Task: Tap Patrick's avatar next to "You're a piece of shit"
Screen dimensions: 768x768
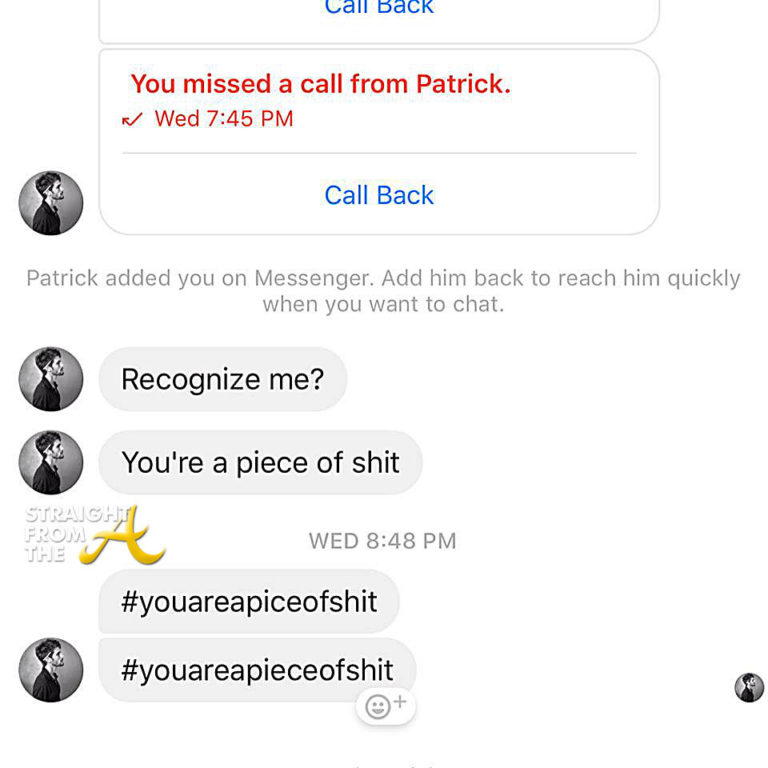Action: (51, 462)
